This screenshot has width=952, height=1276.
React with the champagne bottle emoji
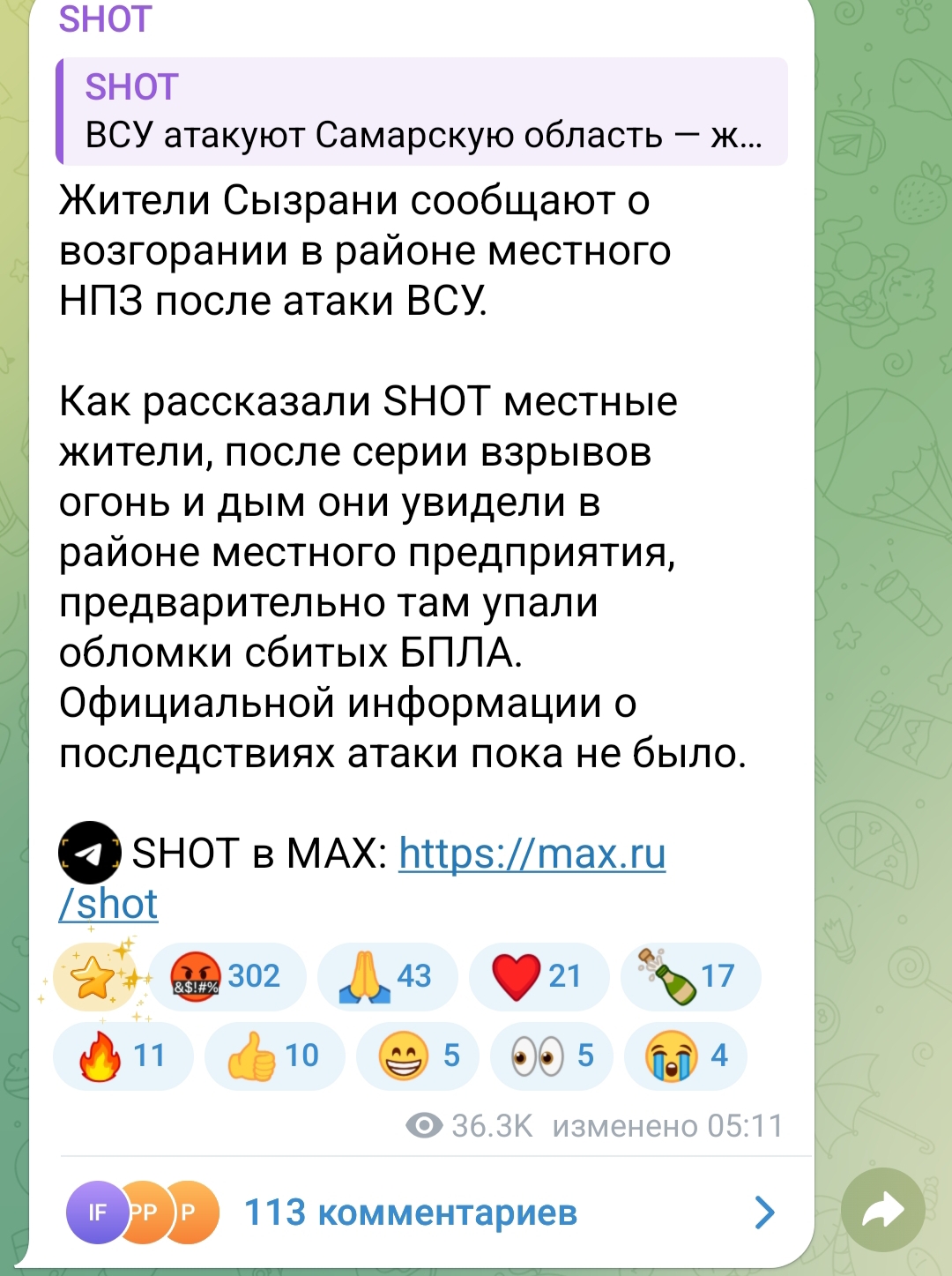pos(690,977)
